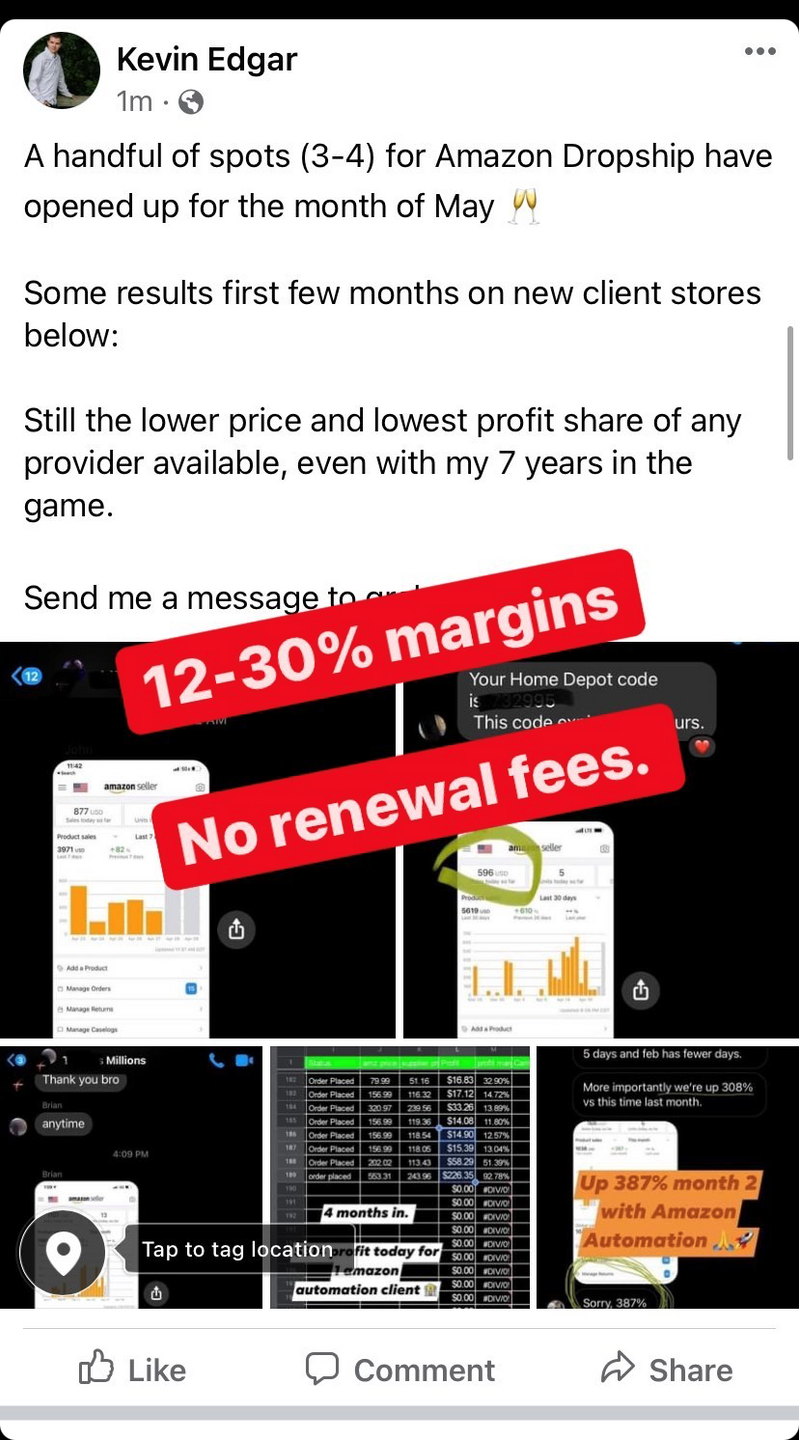Open the first photo with the 877 USD sales chart
The image size is (799, 1440).
198,840
